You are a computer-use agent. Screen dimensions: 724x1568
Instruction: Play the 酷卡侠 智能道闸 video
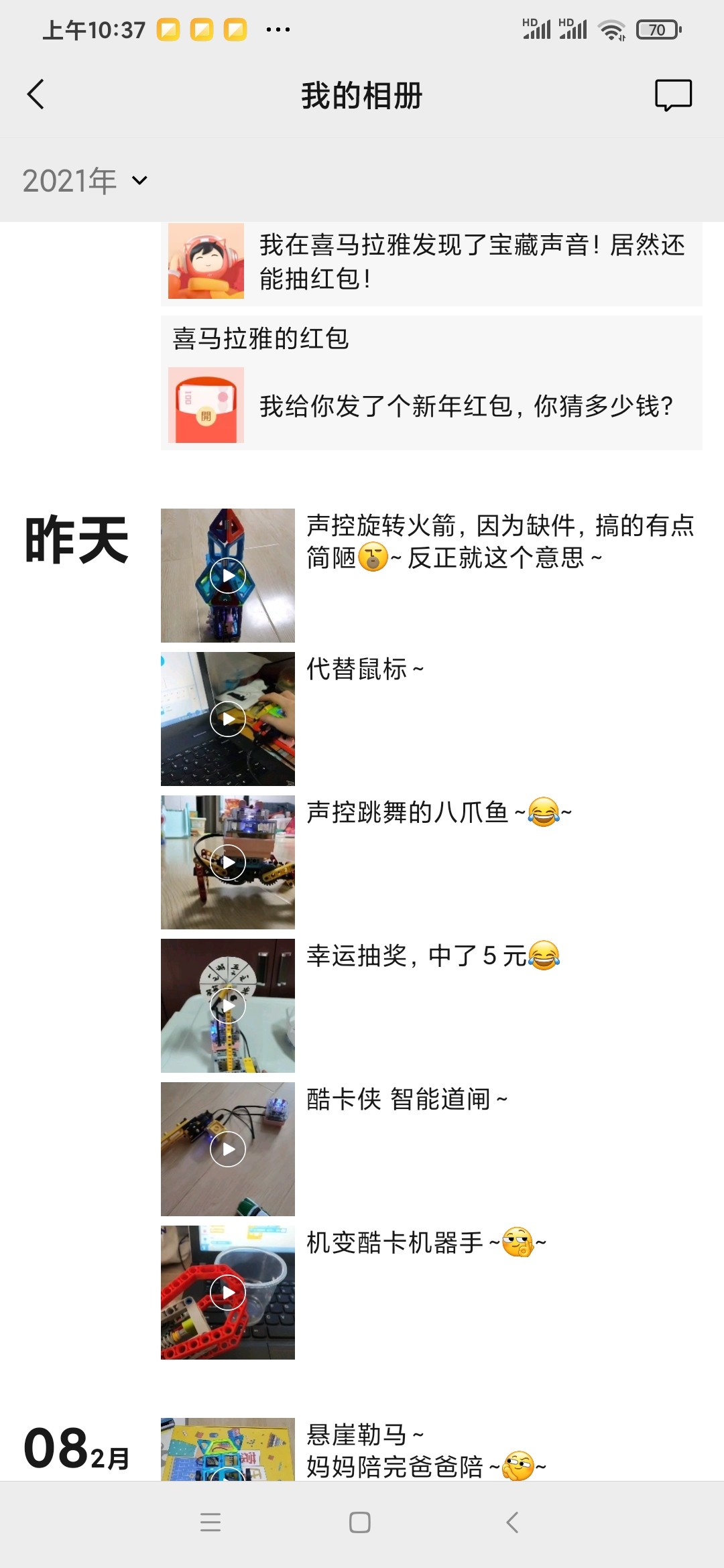(228, 1149)
